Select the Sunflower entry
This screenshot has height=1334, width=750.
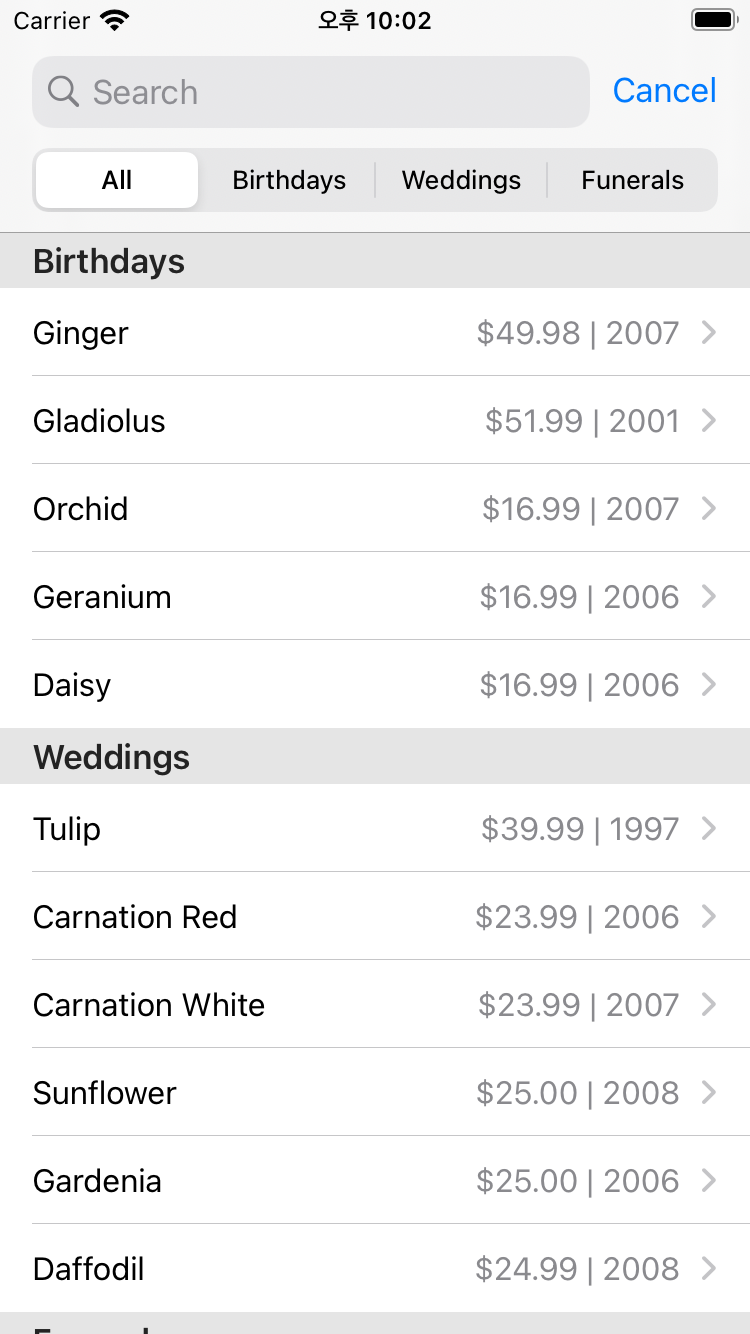[x=375, y=1093]
